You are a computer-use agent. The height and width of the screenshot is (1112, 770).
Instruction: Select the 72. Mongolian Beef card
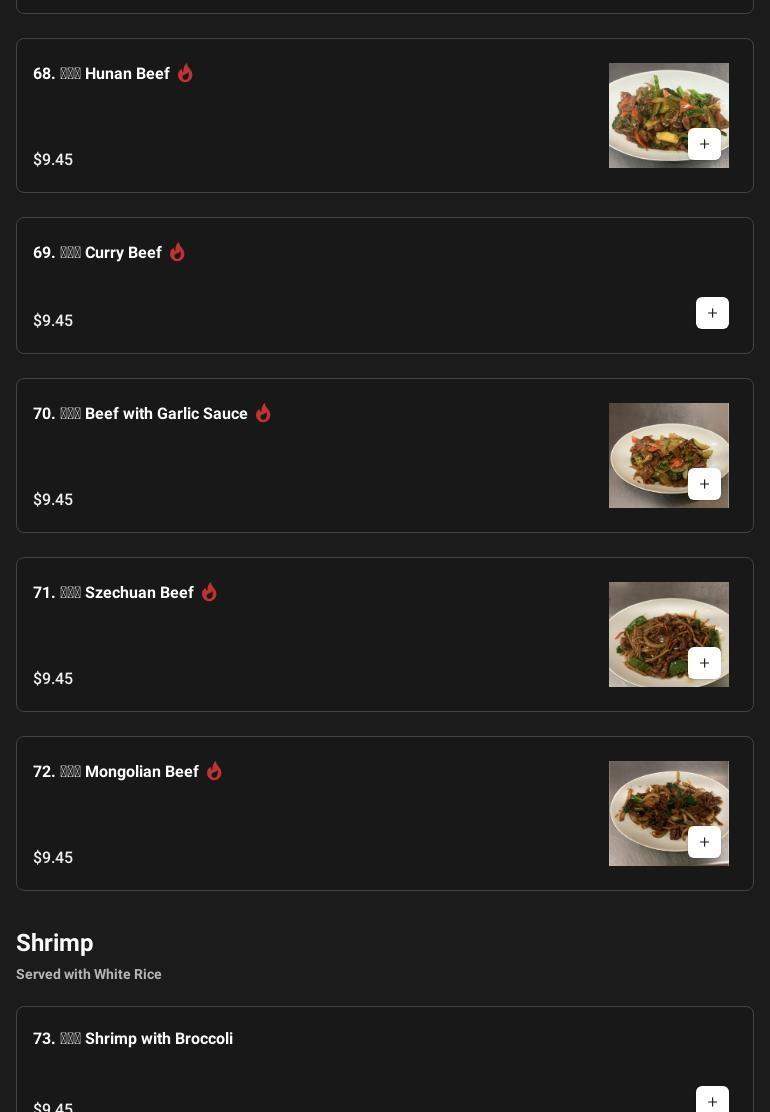click(x=300, y=813)
